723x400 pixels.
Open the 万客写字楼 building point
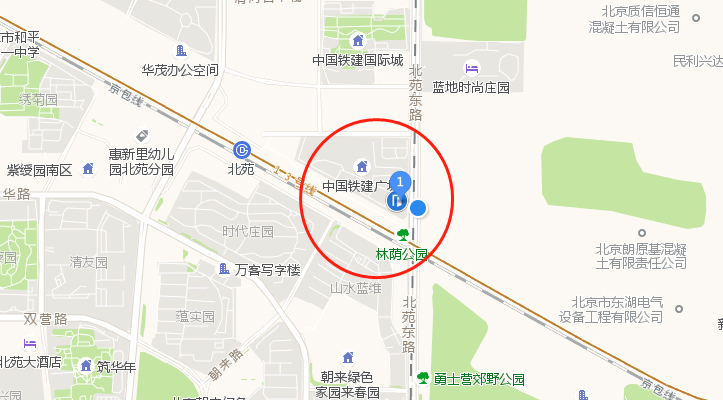pos(224,268)
